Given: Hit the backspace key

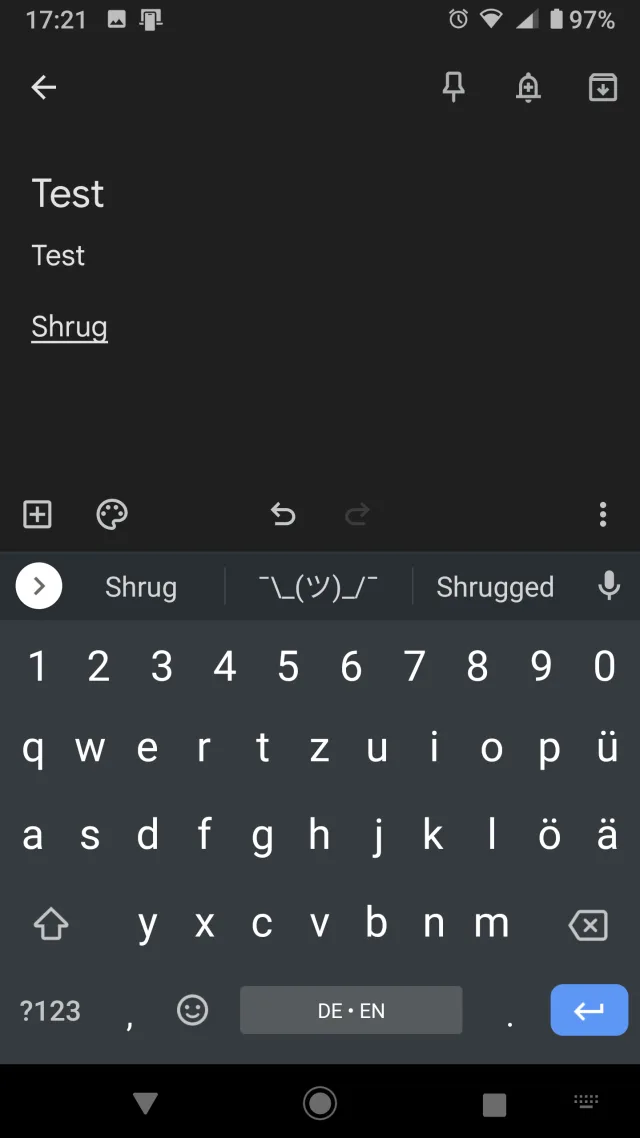Looking at the screenshot, I should click(588, 926).
